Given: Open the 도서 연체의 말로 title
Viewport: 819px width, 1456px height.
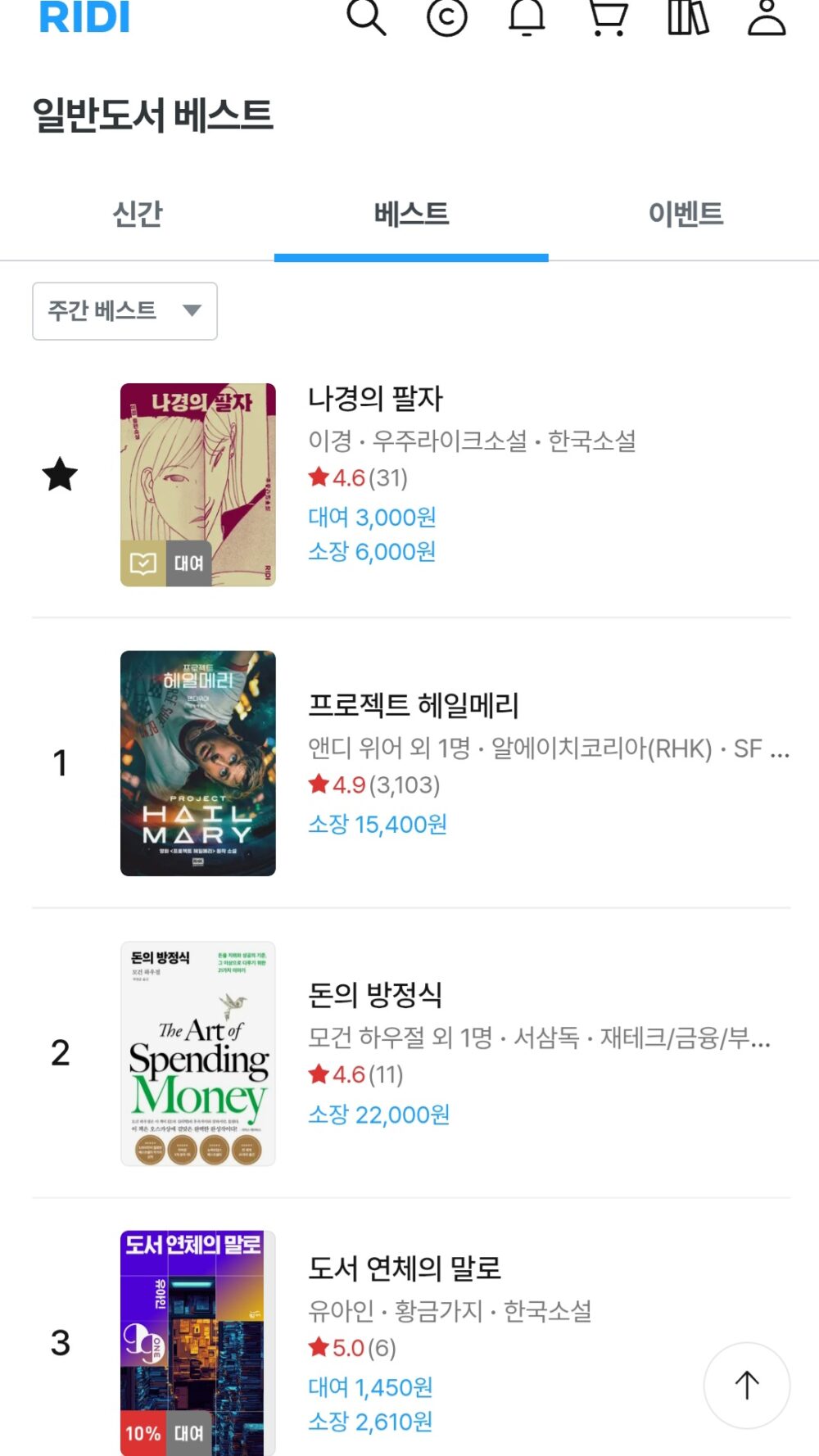Looking at the screenshot, I should coord(405,1268).
